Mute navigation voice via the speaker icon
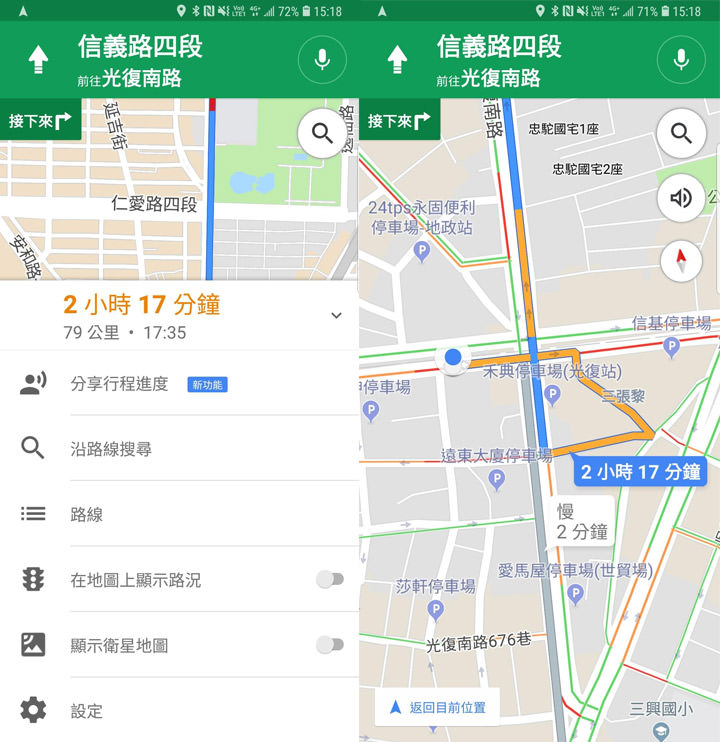The width and height of the screenshot is (720, 742). pos(681,198)
